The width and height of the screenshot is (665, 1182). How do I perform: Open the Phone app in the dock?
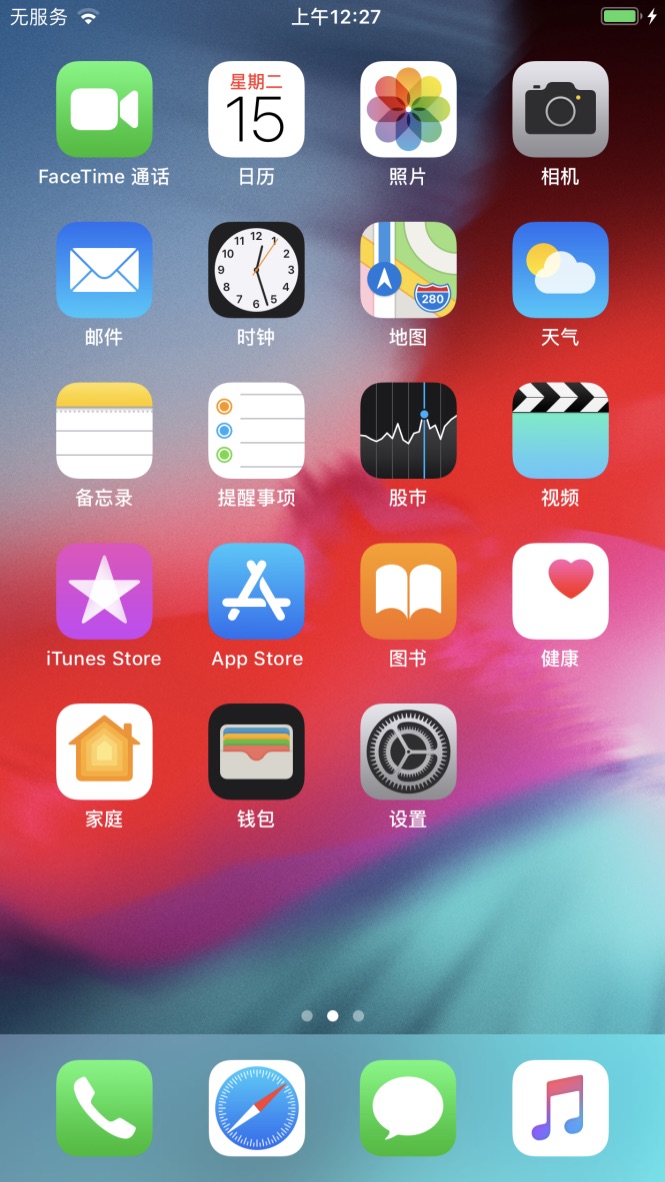104,1108
